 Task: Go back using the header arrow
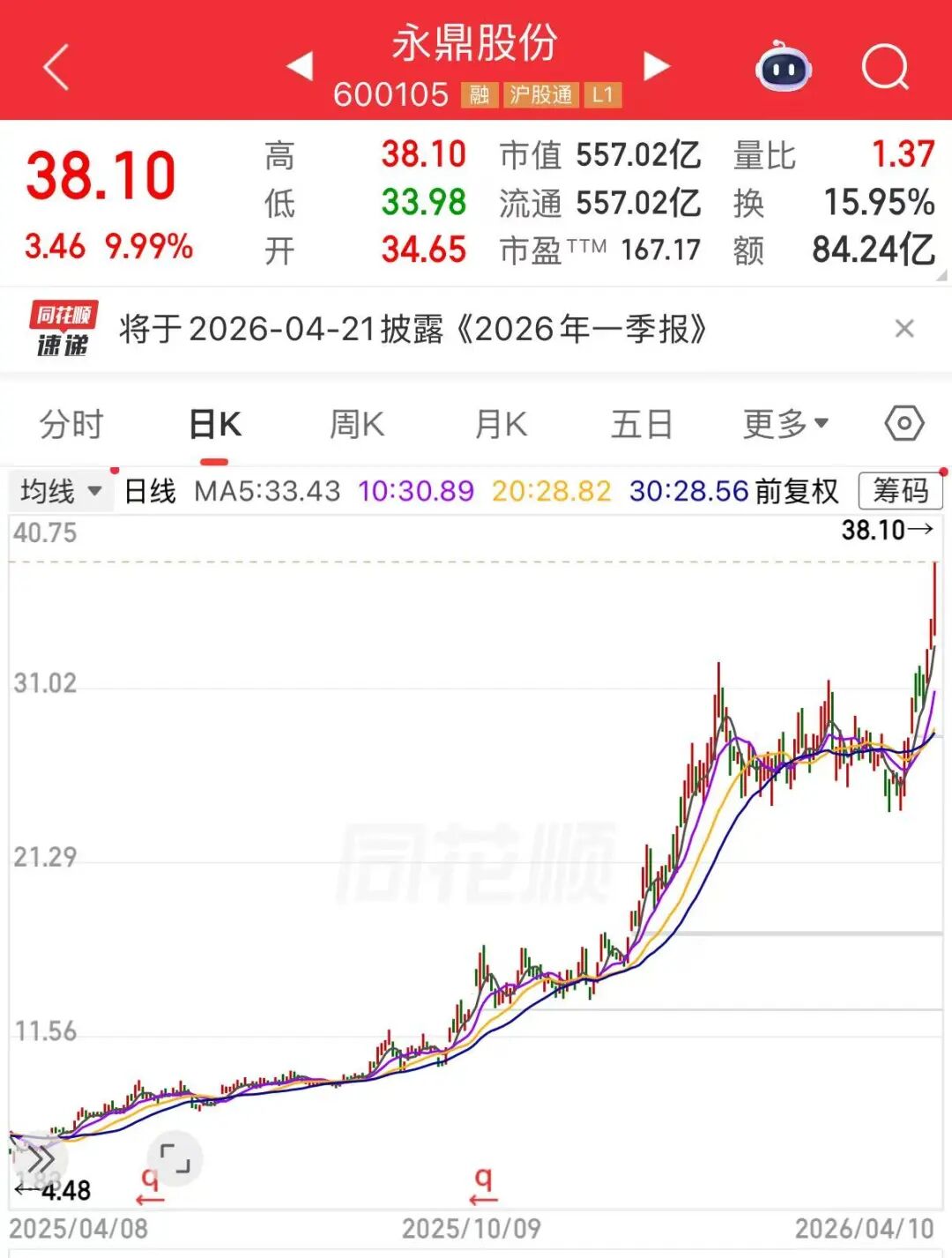point(56,68)
